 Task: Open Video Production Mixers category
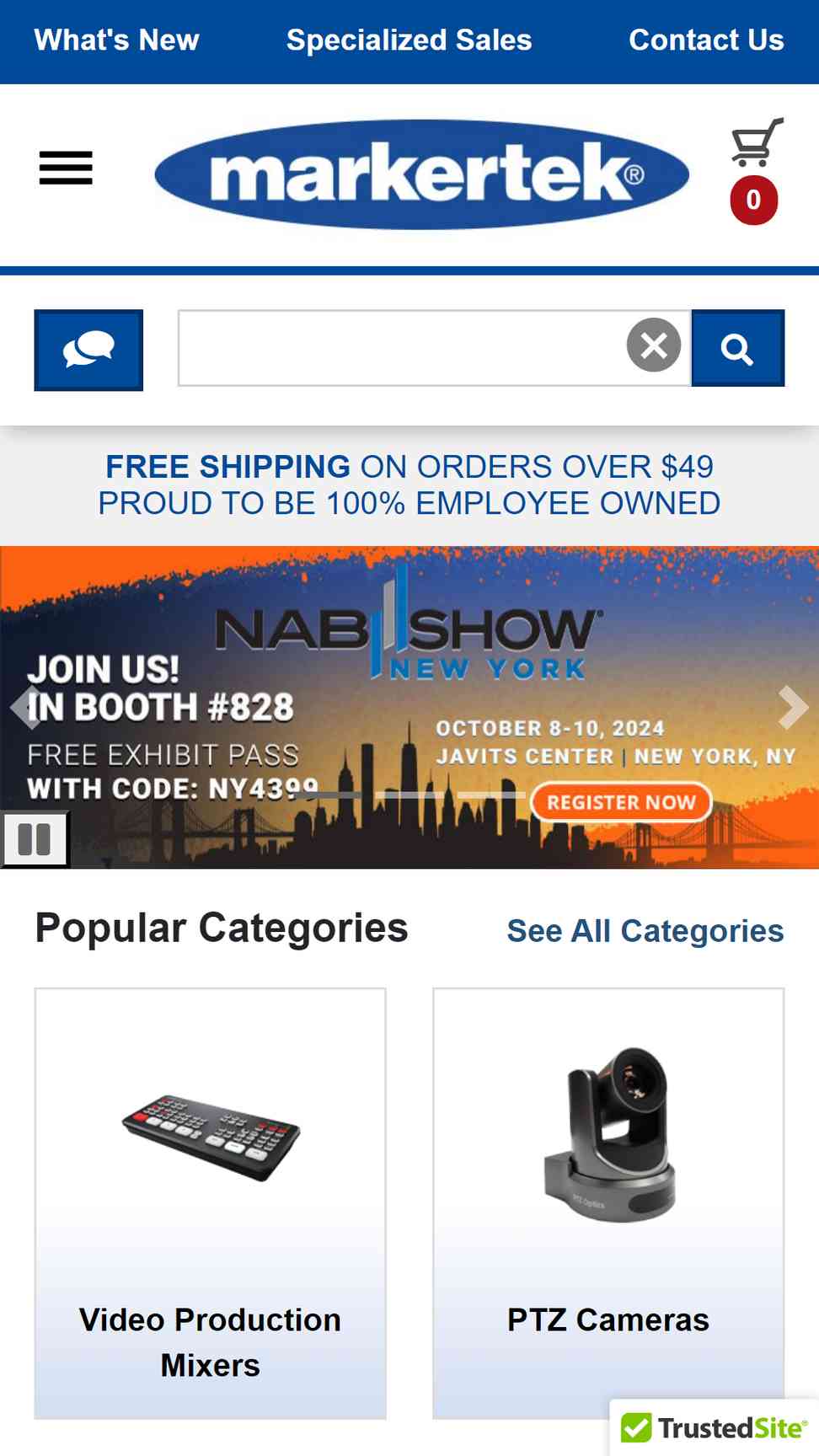pos(210,1203)
